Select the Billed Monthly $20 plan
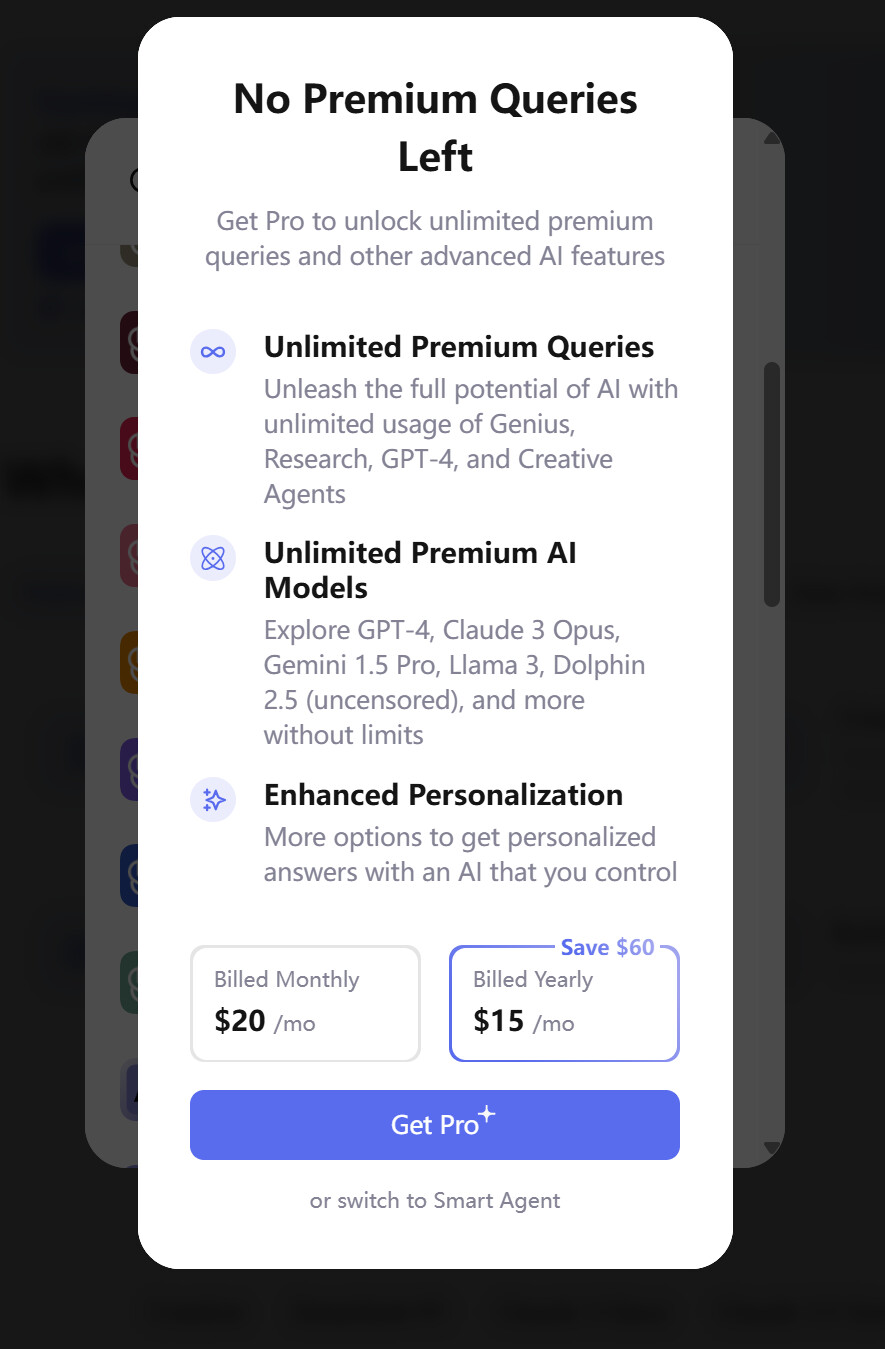Image resolution: width=885 pixels, height=1349 pixels. point(305,1003)
